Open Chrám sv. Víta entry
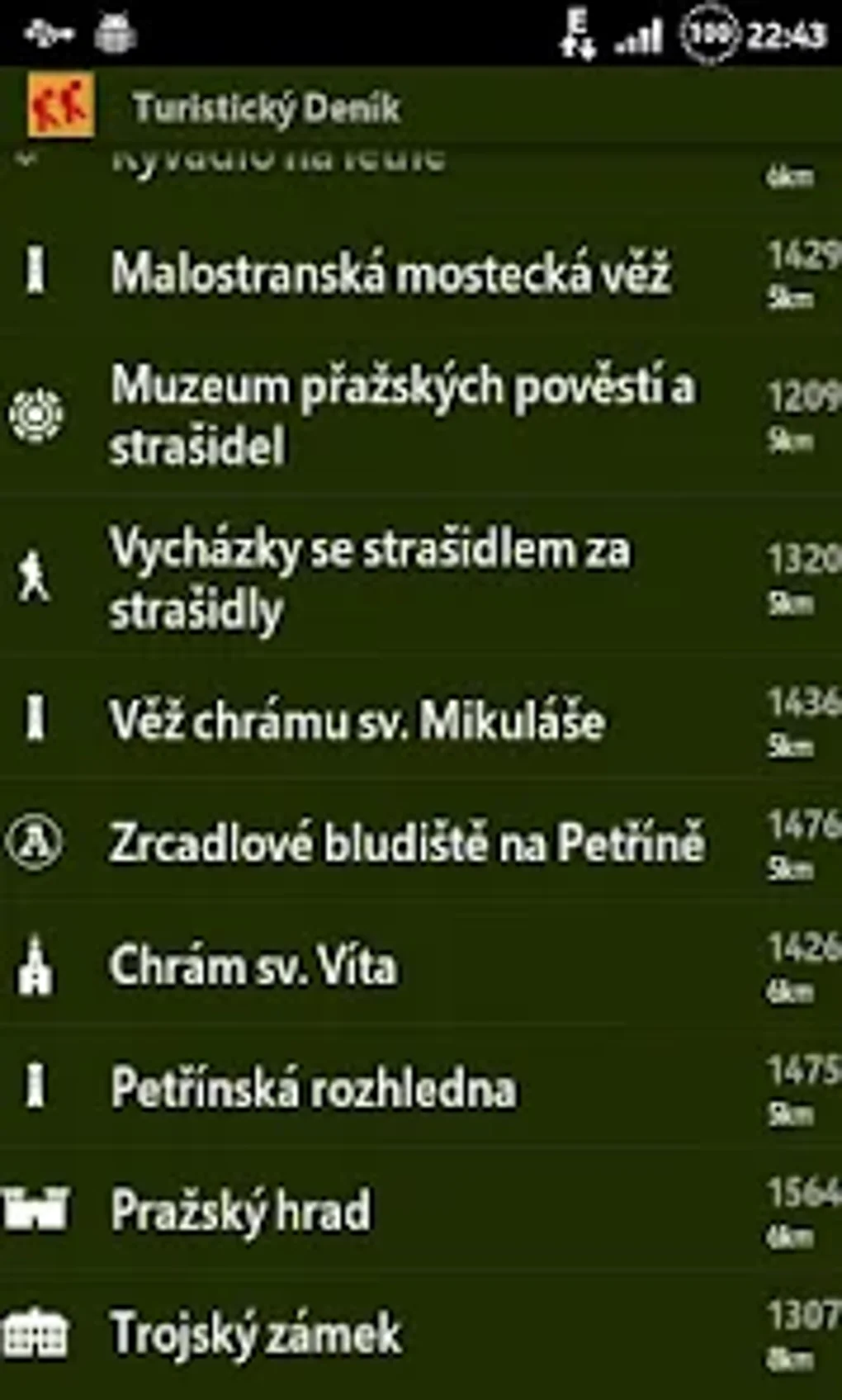 click(x=421, y=965)
